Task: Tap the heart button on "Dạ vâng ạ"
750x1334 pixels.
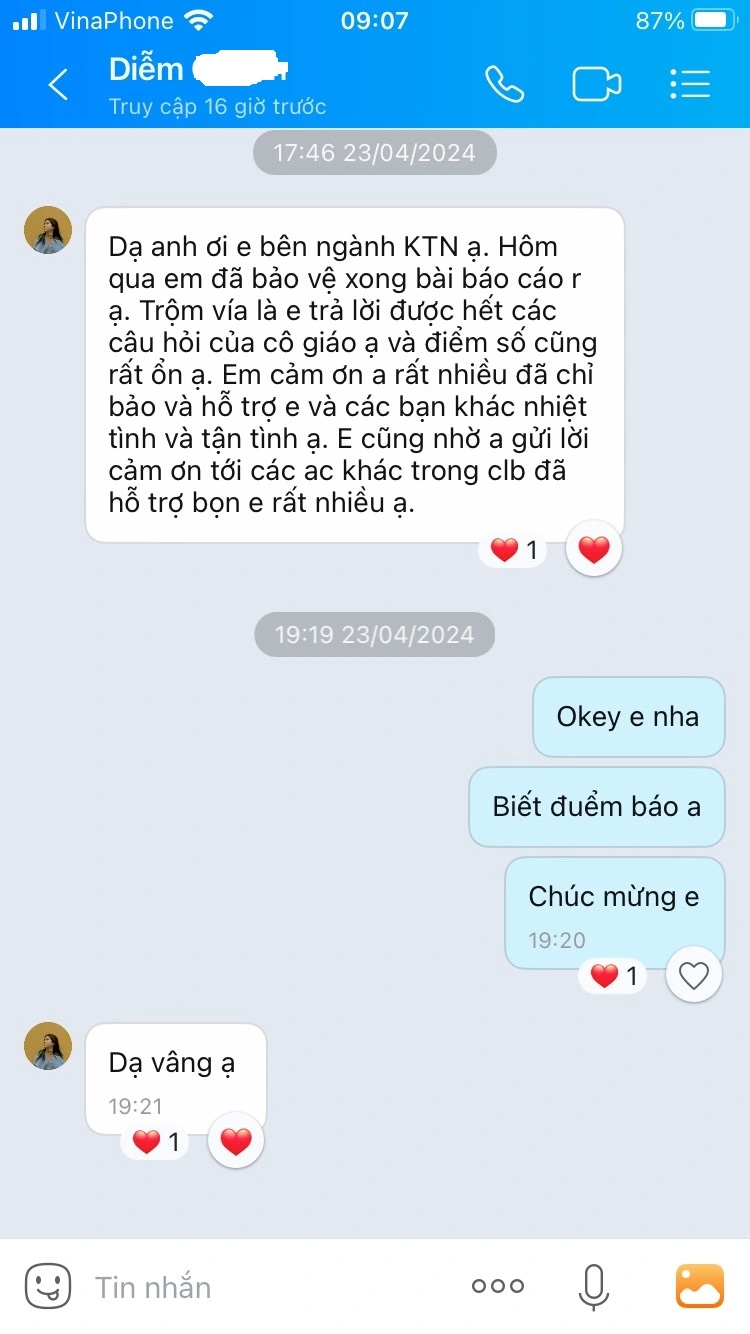Action: click(x=236, y=1141)
